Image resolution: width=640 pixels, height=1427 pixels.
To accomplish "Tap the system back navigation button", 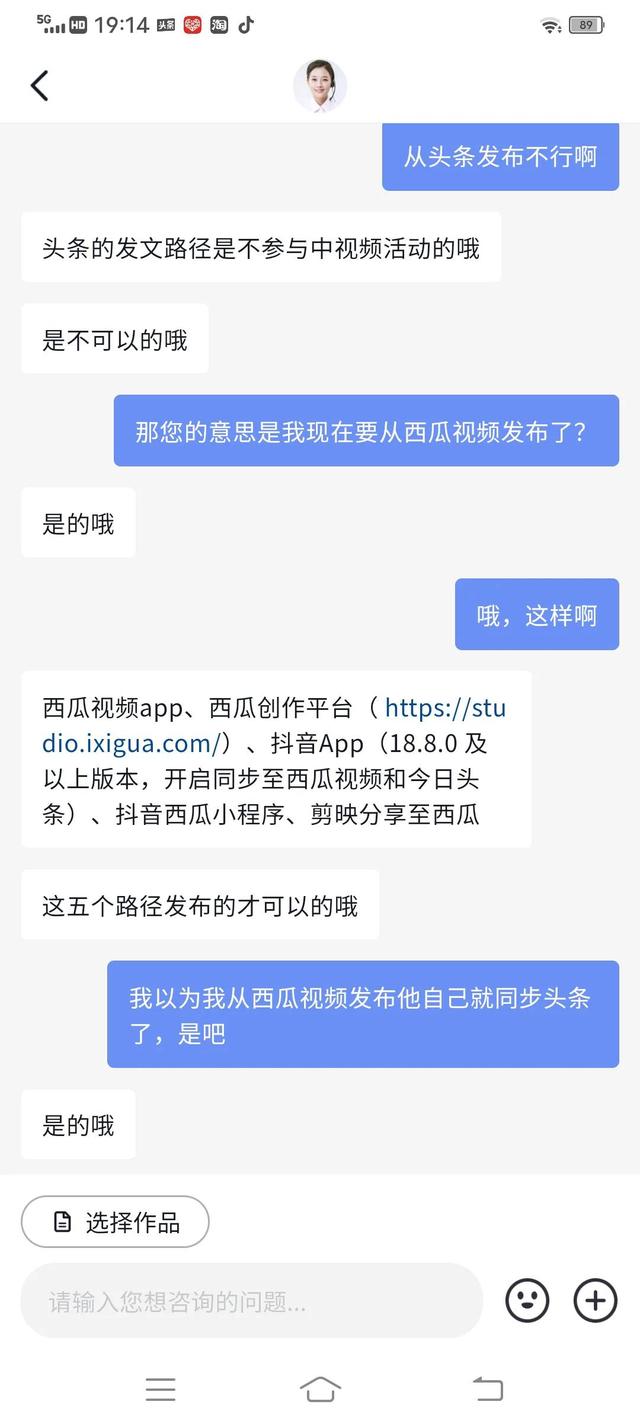I will coord(487,1389).
